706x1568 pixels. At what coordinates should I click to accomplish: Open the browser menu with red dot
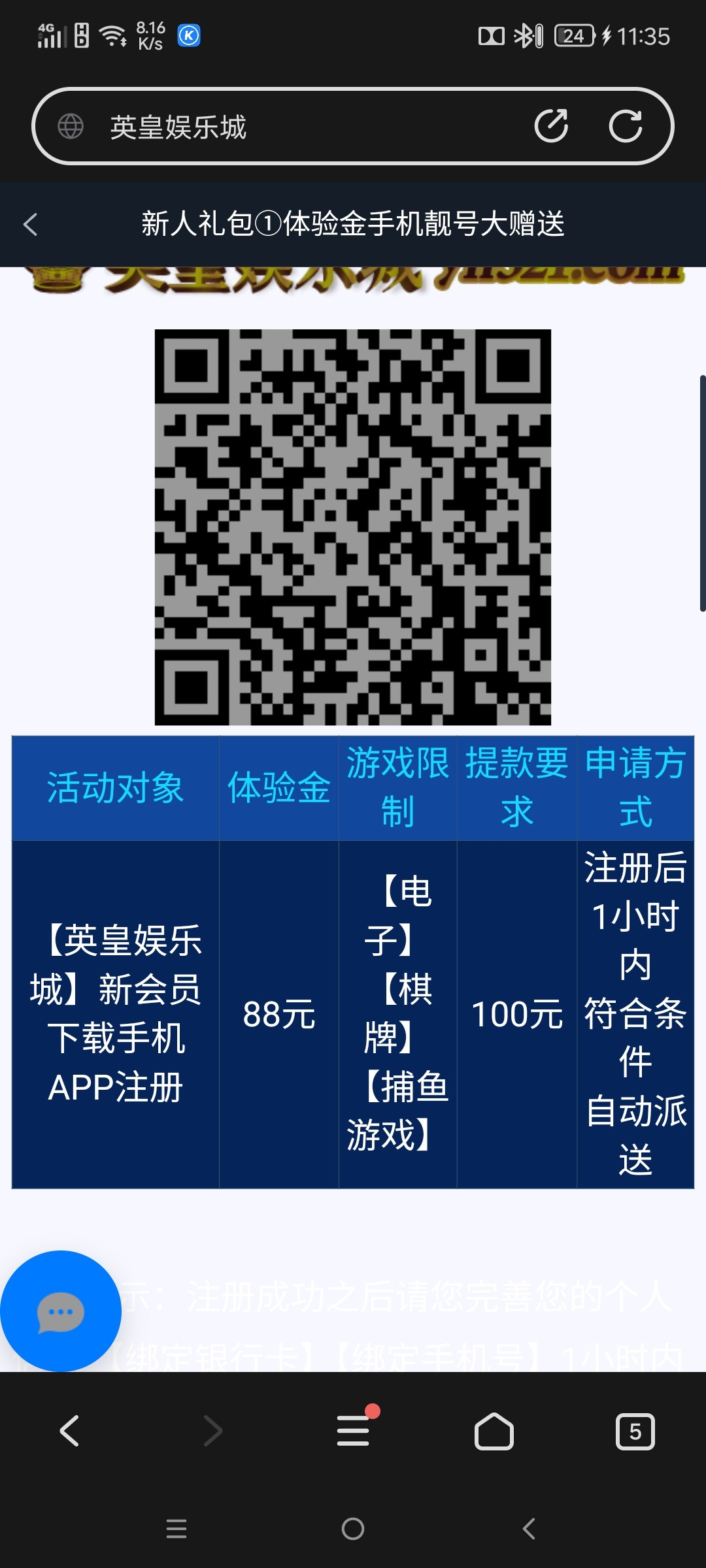point(354,1431)
